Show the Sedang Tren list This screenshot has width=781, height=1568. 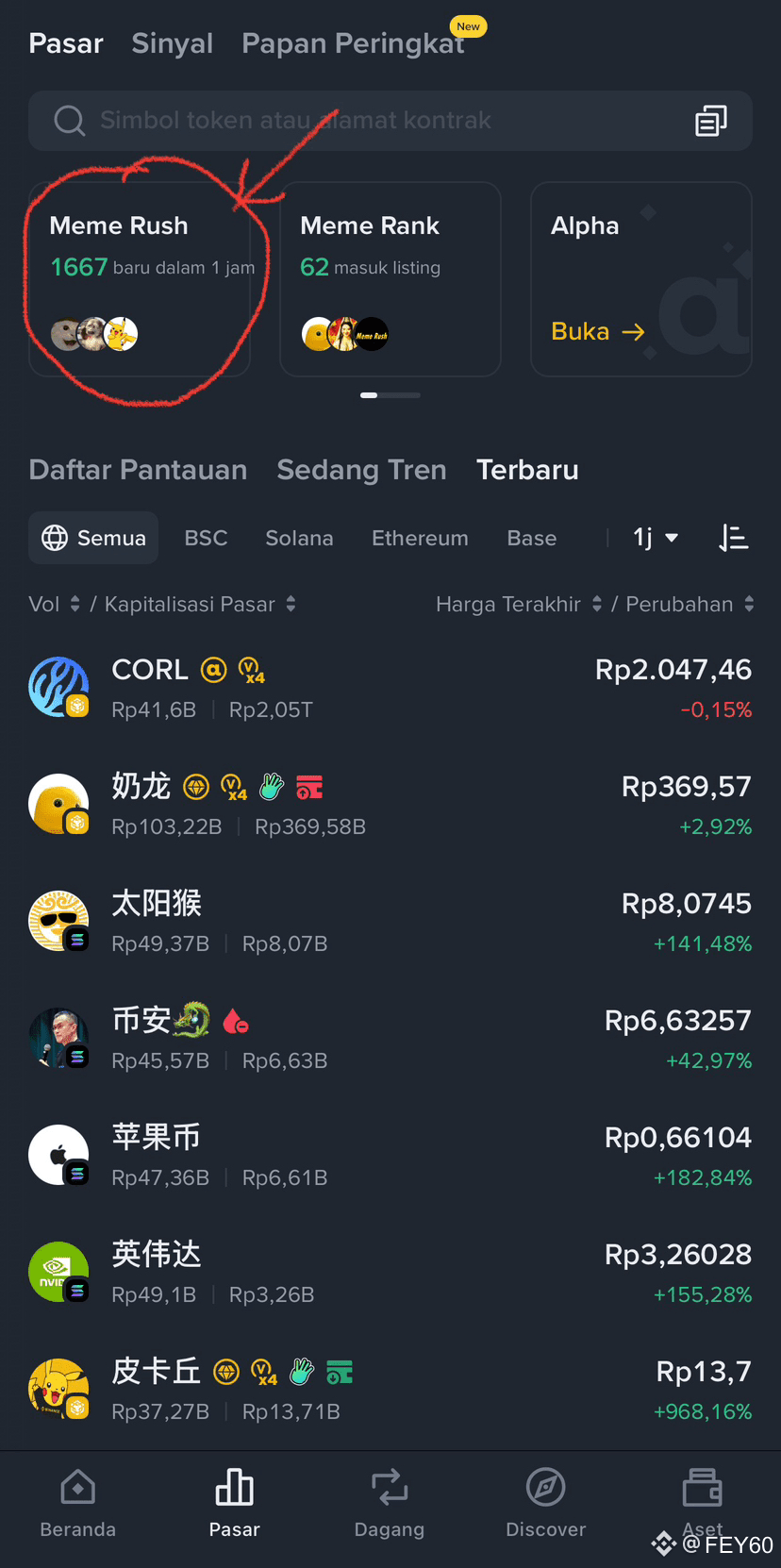click(x=361, y=470)
